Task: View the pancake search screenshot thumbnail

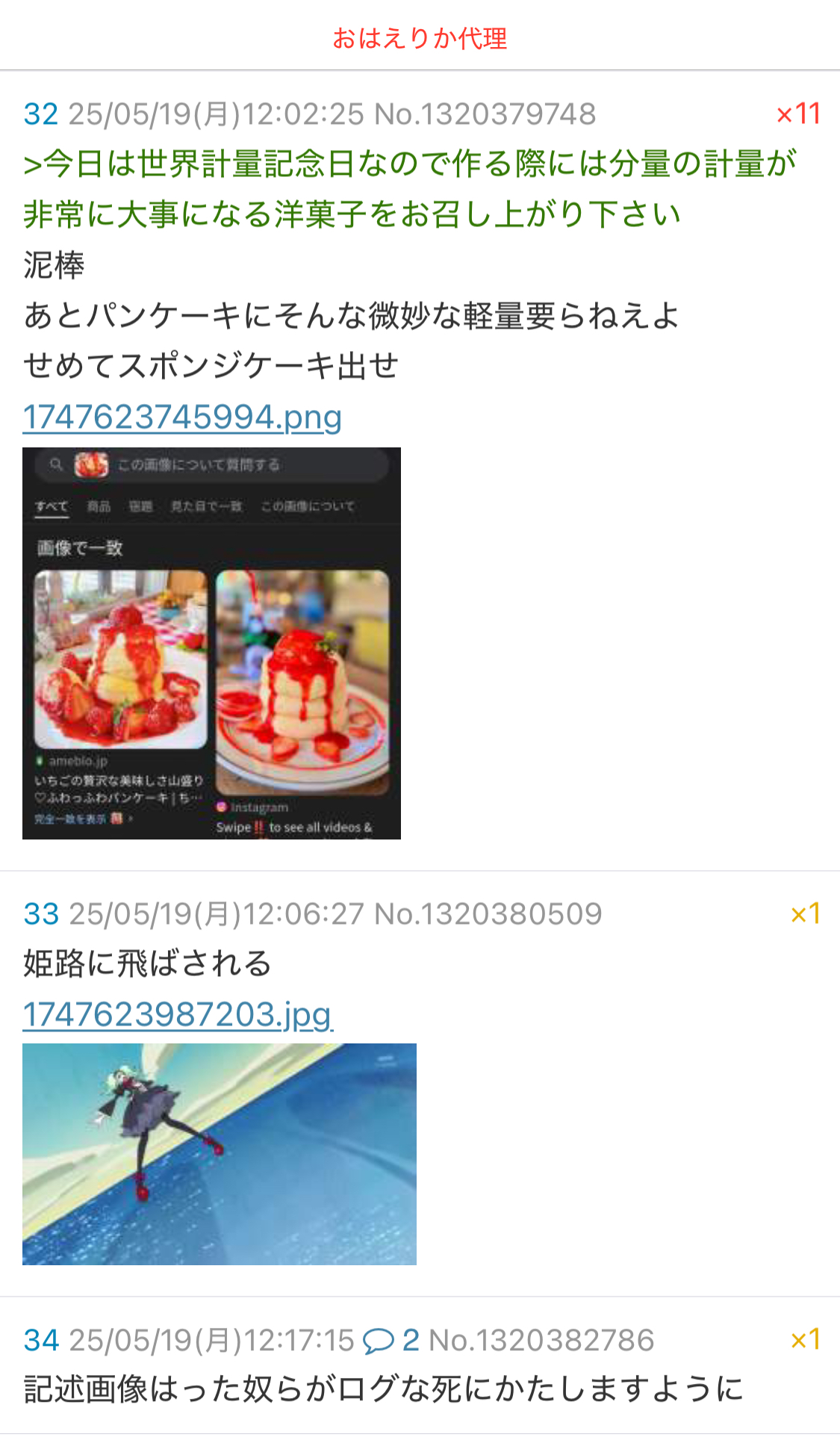Action: (x=211, y=643)
